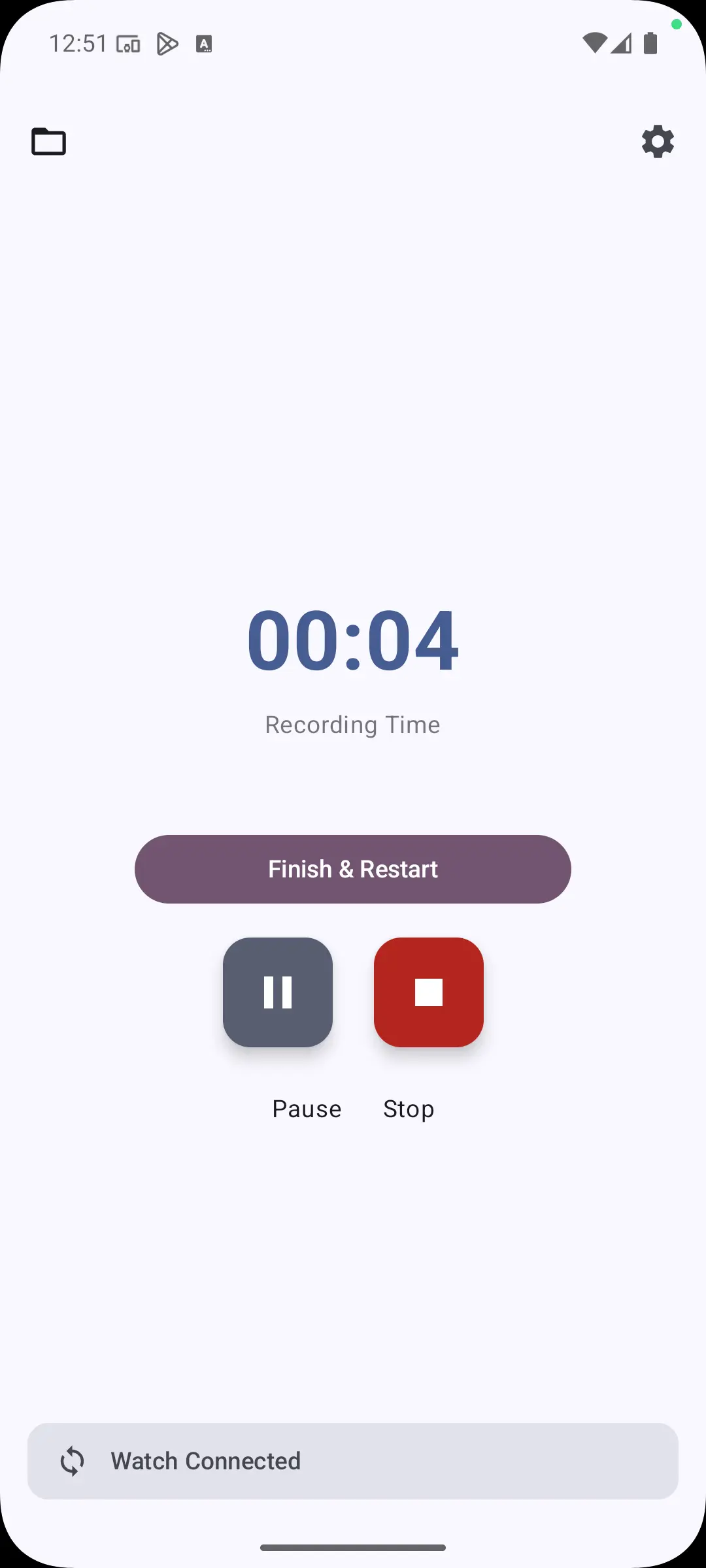The image size is (706, 1568).
Task: Select the Pause text label
Action: click(306, 1109)
